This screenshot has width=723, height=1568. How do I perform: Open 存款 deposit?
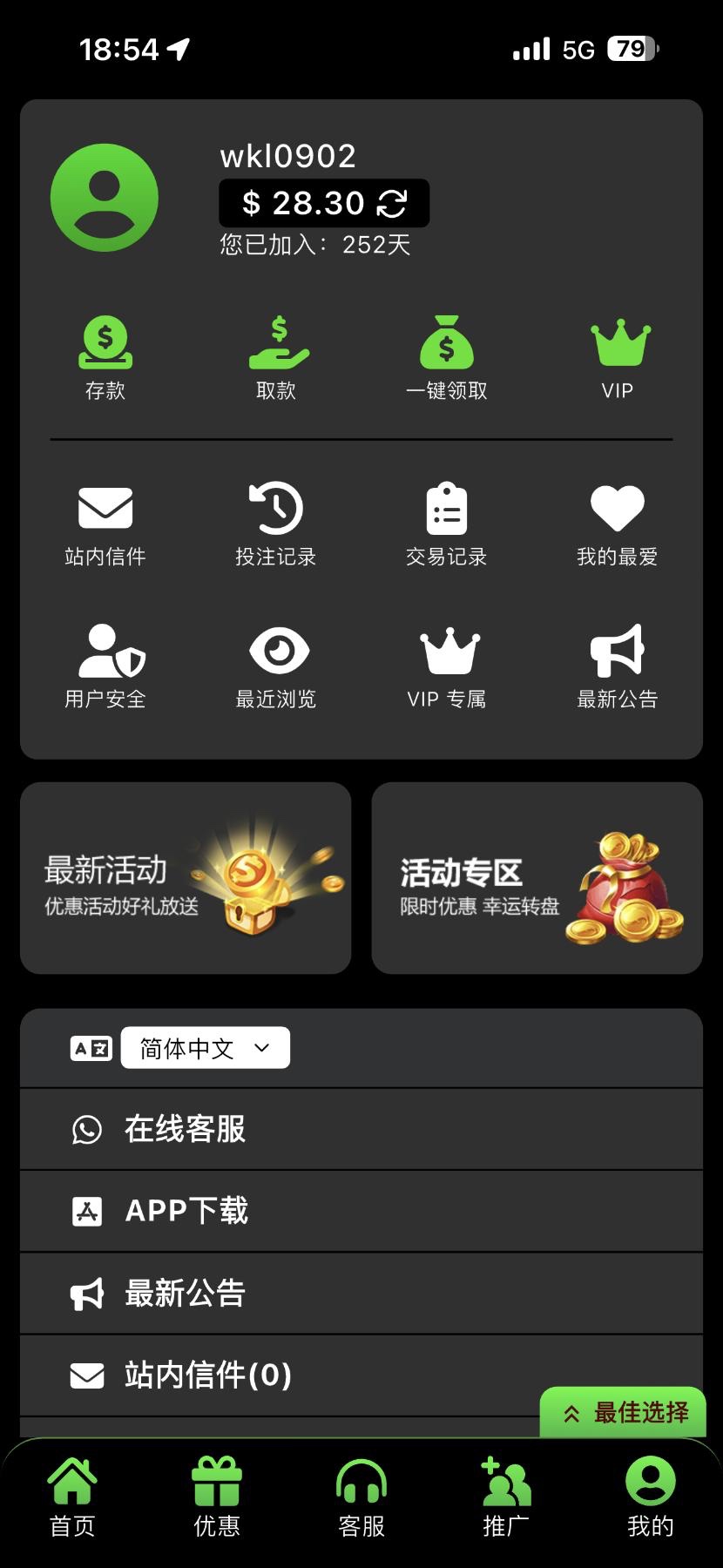click(105, 357)
